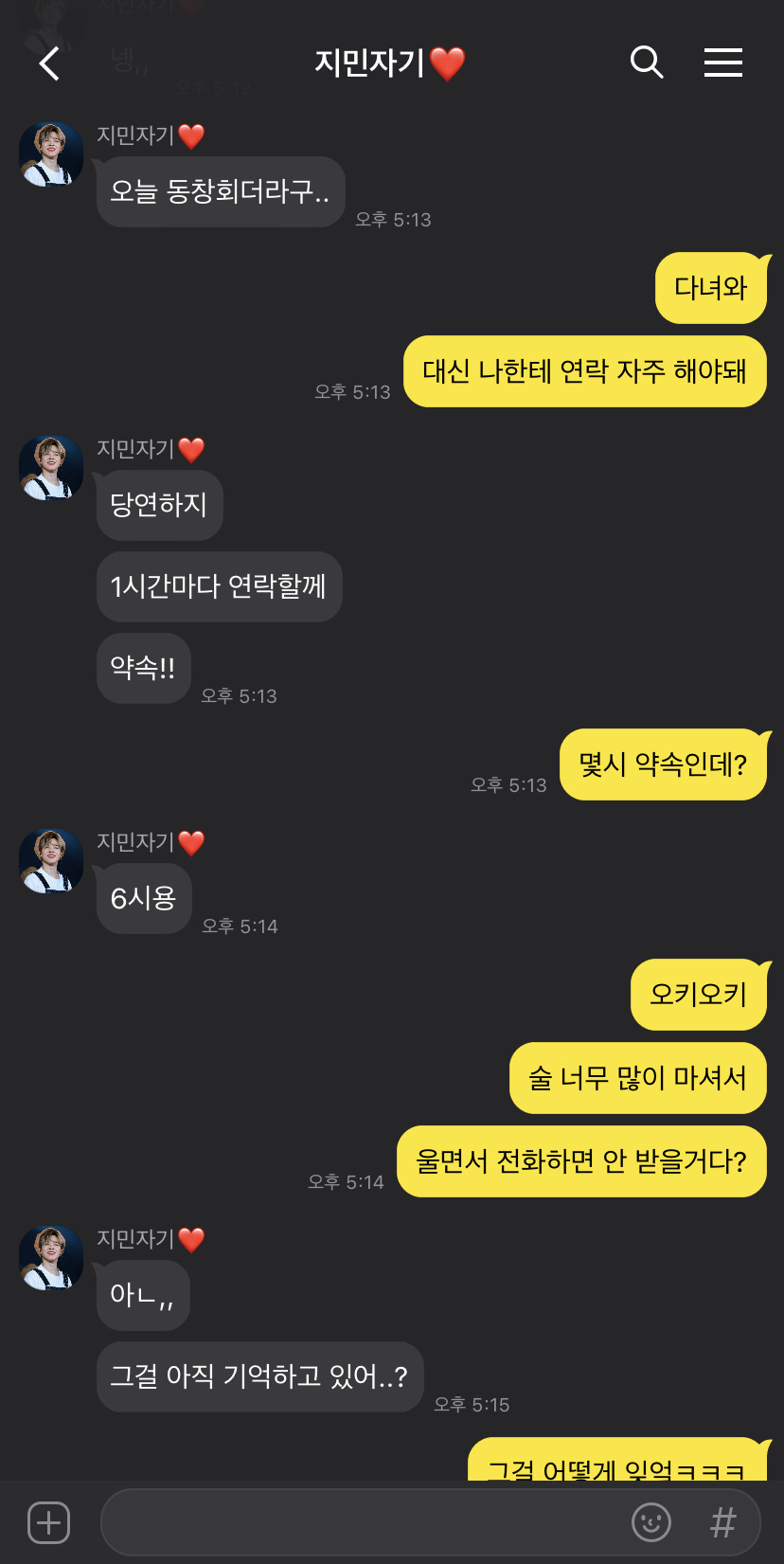
Task: Open the plus attachment menu
Action: [49, 1522]
